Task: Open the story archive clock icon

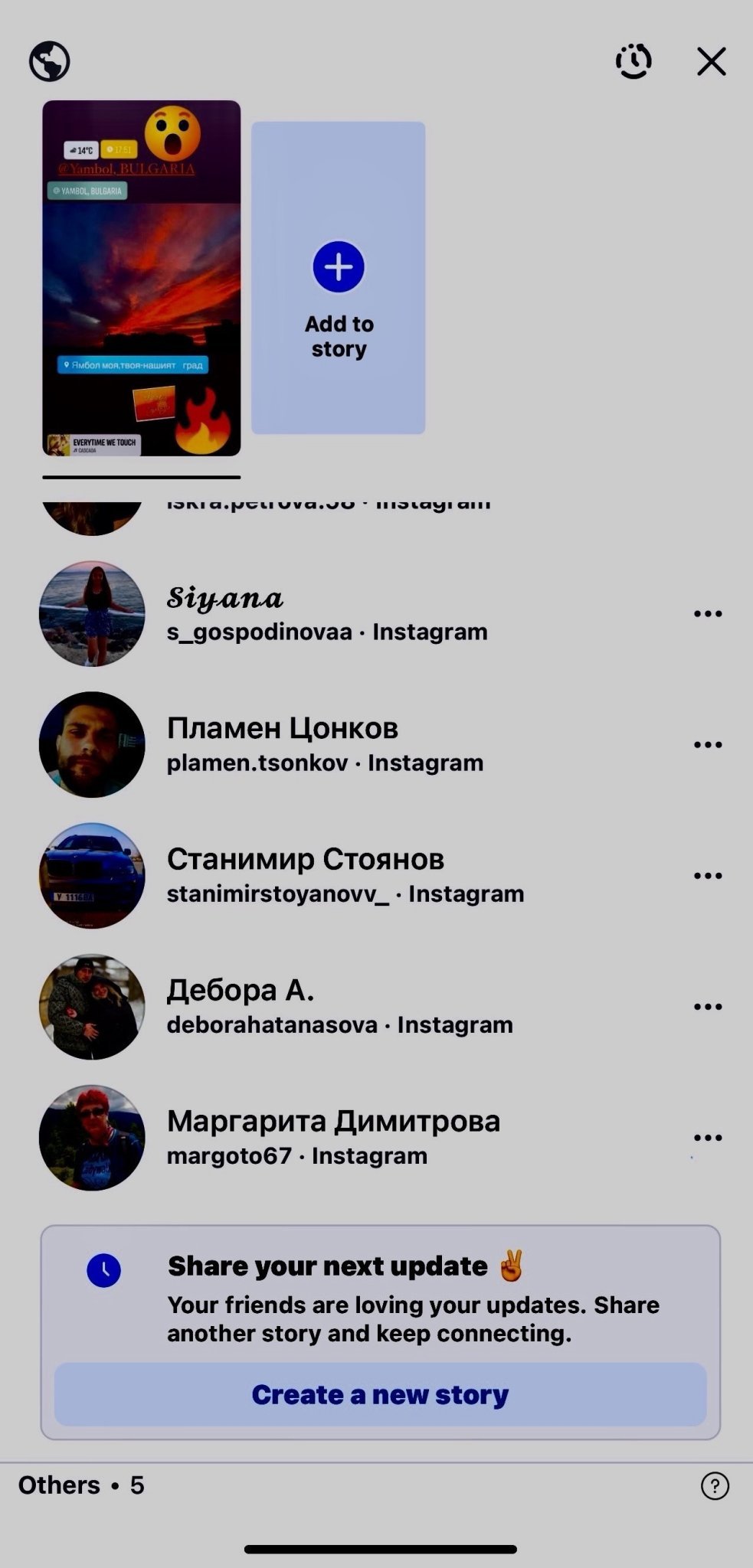Action: coord(634,61)
